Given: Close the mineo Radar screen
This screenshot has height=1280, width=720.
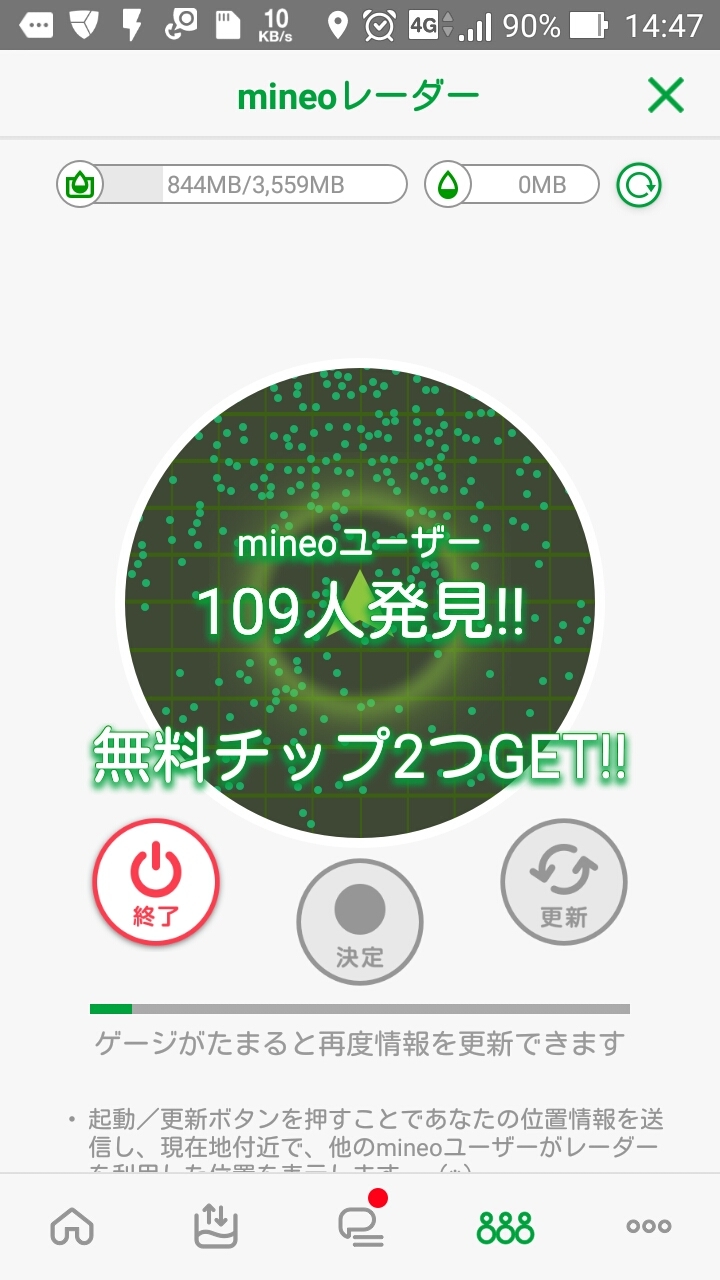Looking at the screenshot, I should tap(666, 96).
